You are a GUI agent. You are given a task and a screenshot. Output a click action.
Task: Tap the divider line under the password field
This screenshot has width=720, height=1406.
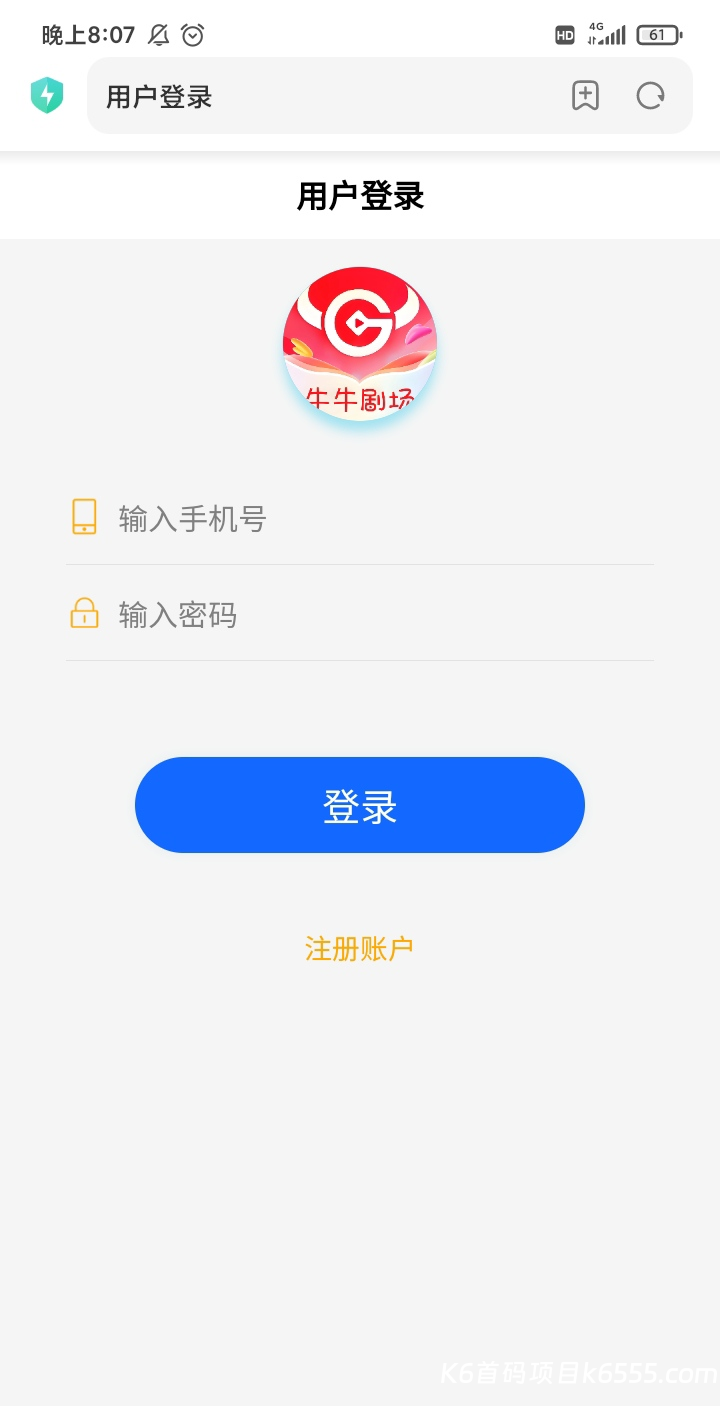[x=359, y=660]
